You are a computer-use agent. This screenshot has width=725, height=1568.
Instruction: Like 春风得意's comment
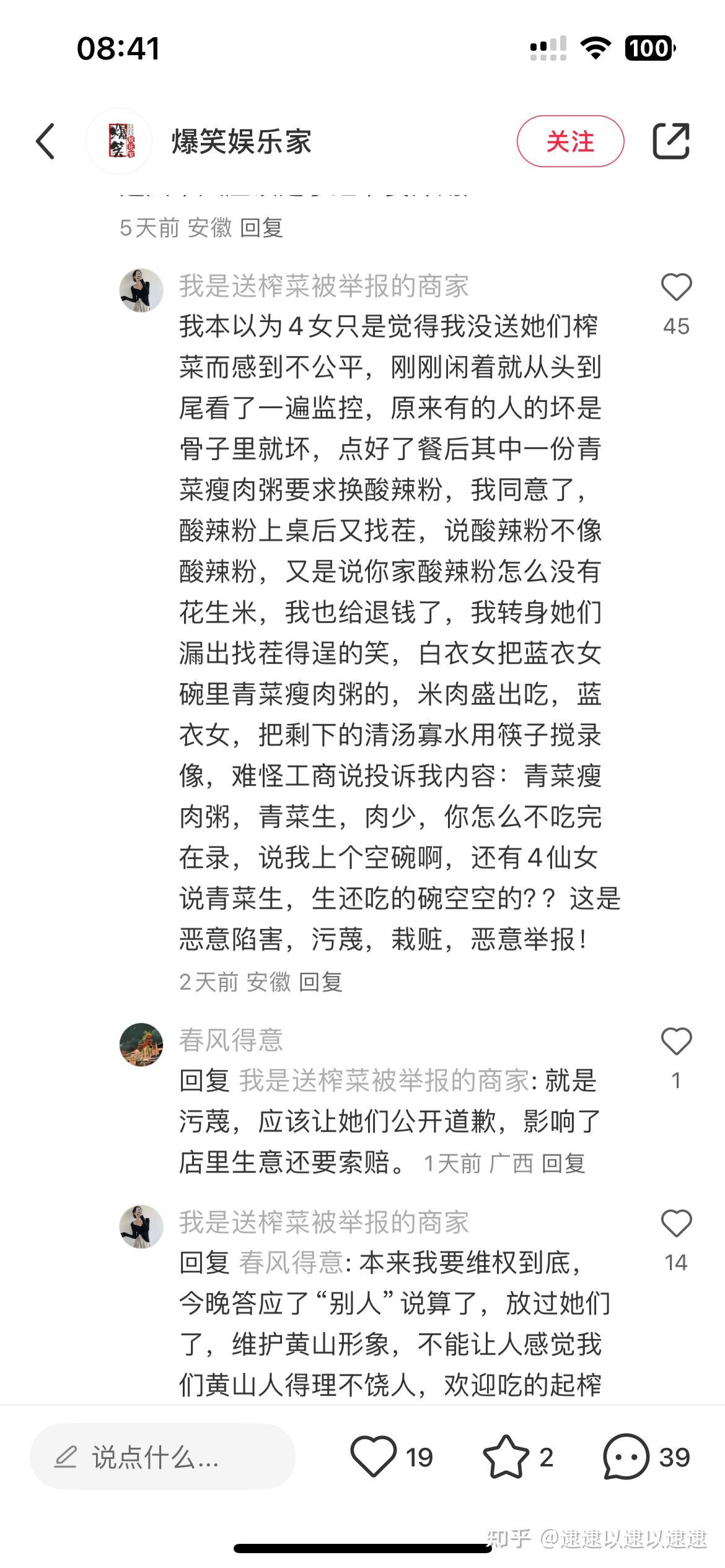(676, 1042)
